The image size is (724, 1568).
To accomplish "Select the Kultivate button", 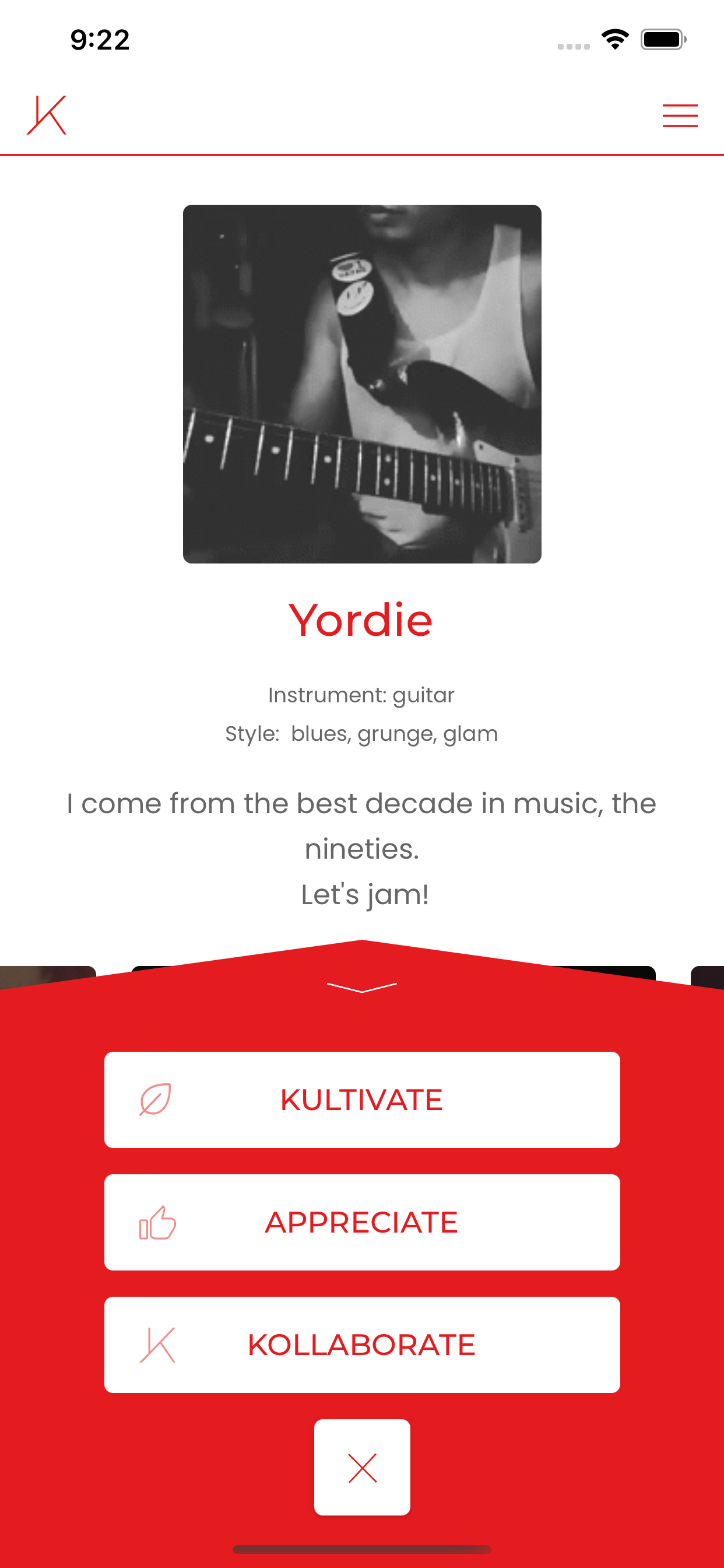I will (362, 1100).
